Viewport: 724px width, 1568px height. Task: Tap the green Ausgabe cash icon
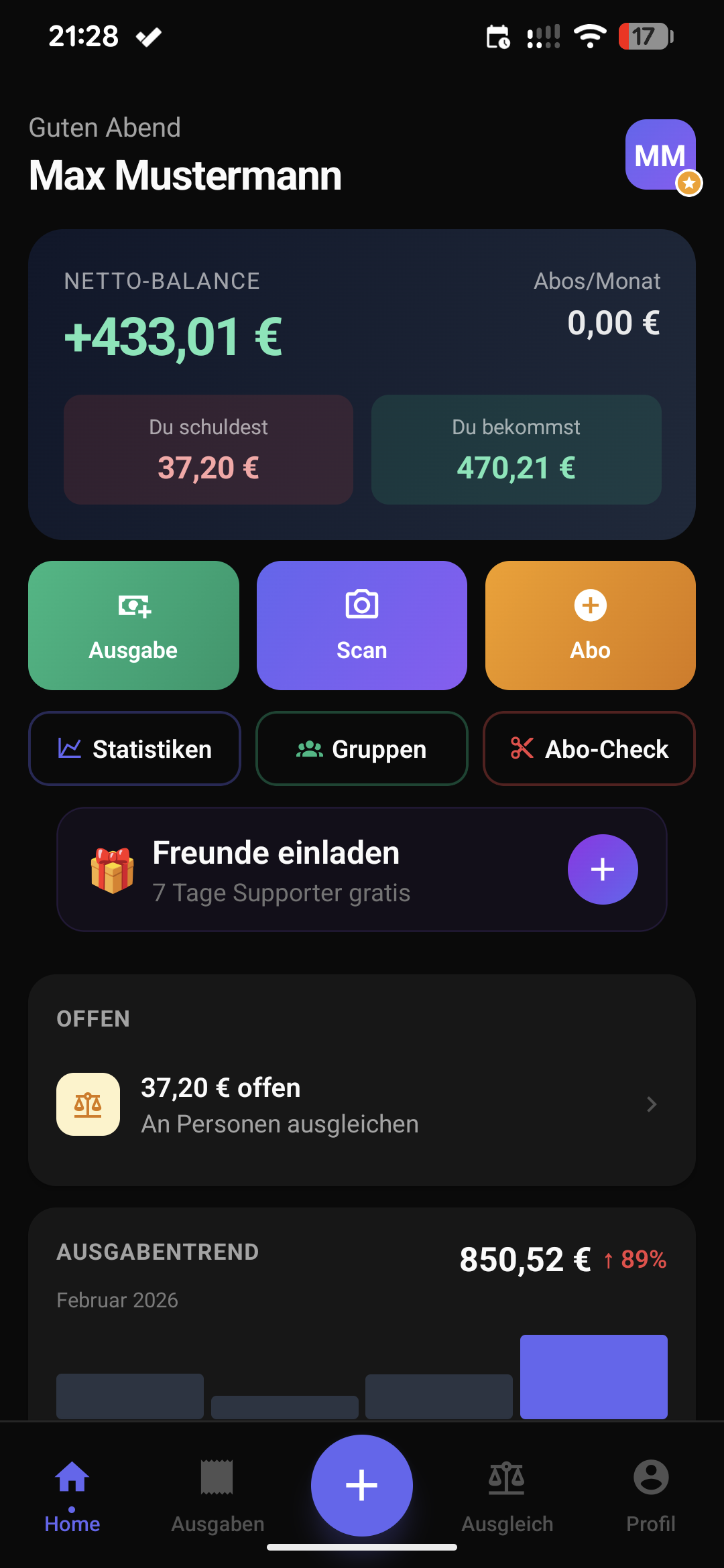click(x=133, y=604)
